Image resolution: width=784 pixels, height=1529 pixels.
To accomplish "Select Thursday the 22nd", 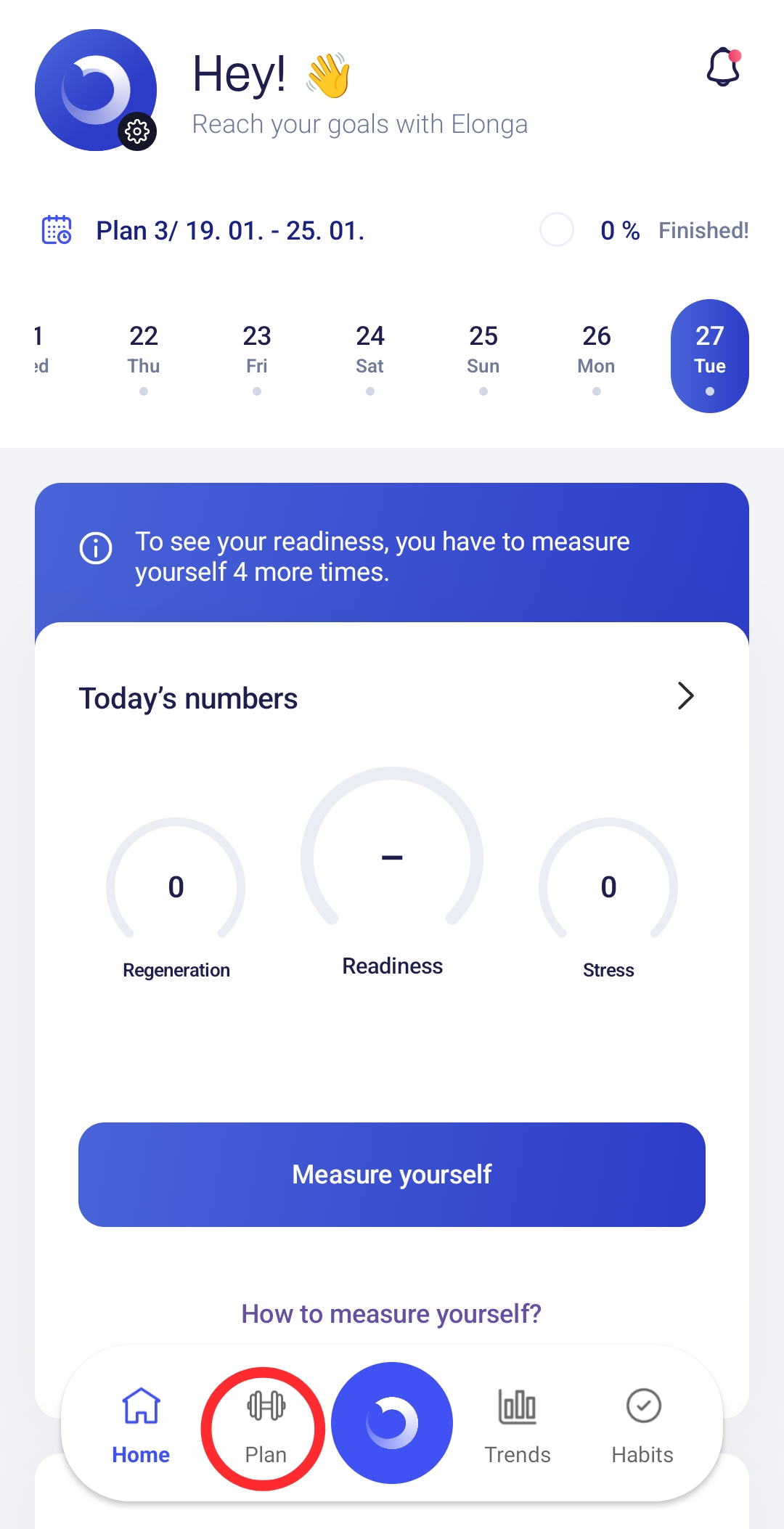I will pyautogui.click(x=144, y=356).
